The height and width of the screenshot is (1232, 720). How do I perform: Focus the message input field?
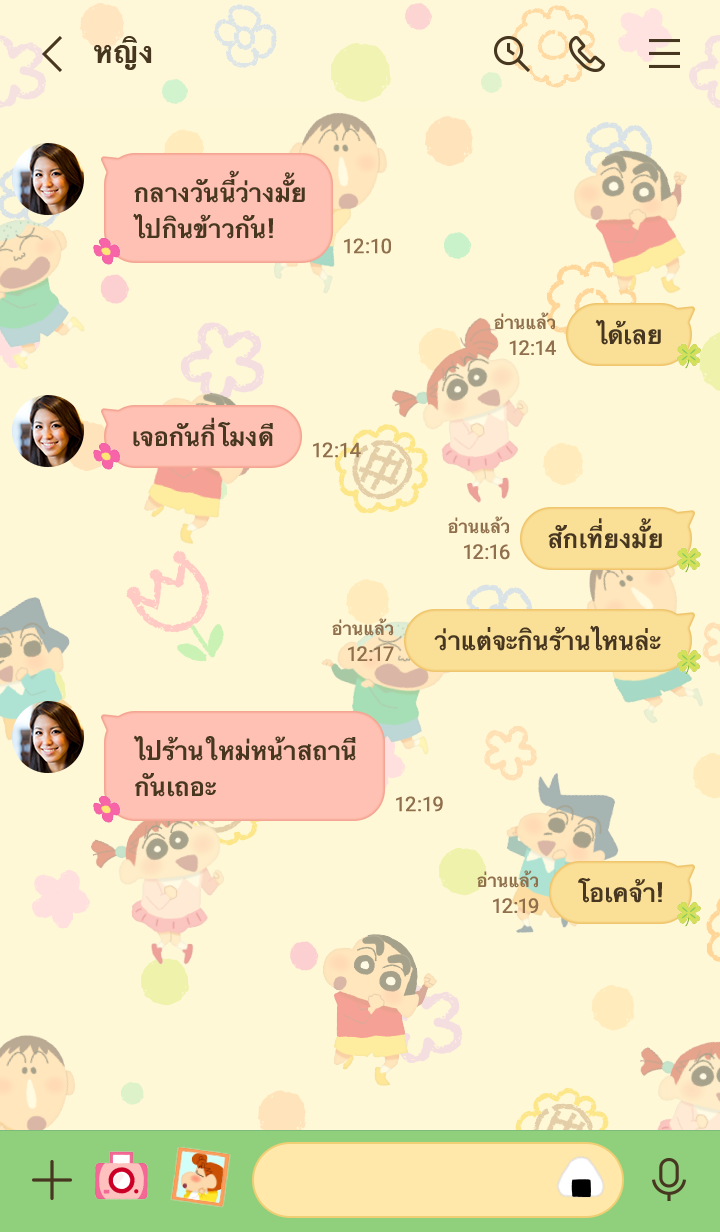[400, 1180]
